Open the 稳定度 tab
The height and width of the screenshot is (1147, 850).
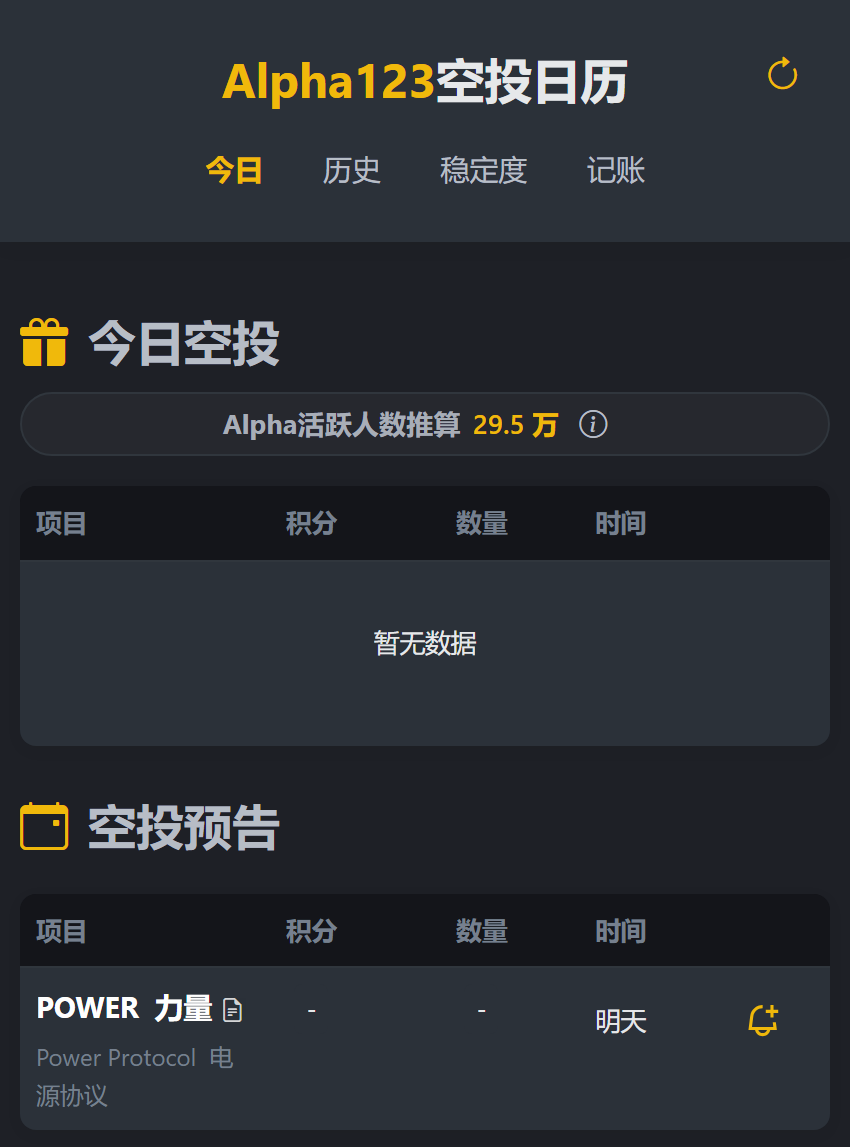click(483, 171)
